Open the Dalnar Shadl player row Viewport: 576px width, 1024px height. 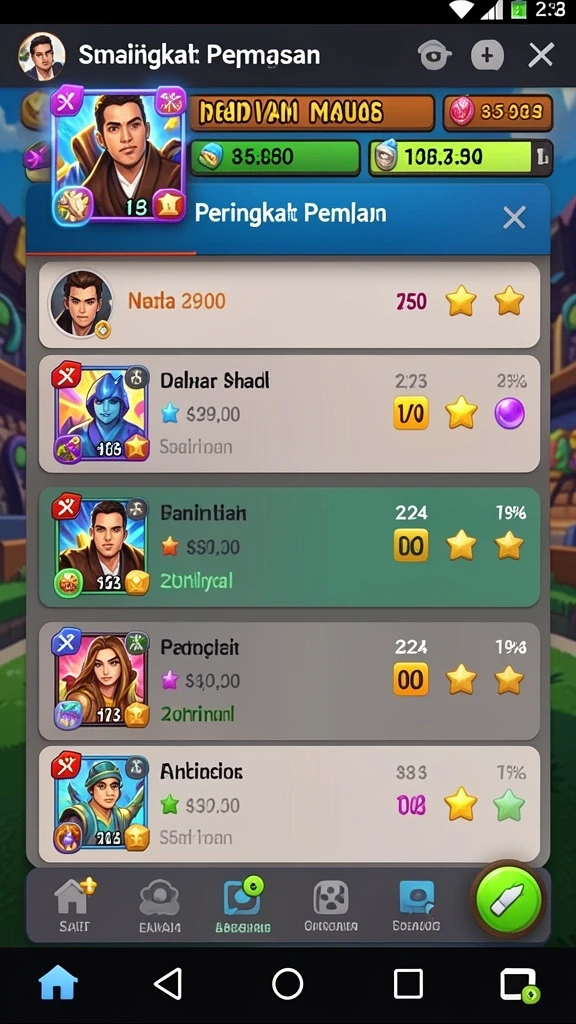coord(289,413)
